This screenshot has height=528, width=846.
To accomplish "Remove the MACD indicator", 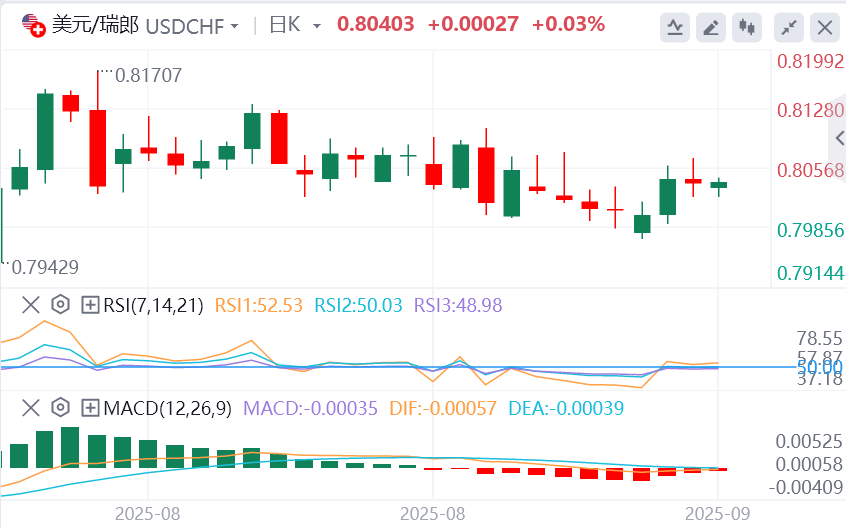I will 31,408.
